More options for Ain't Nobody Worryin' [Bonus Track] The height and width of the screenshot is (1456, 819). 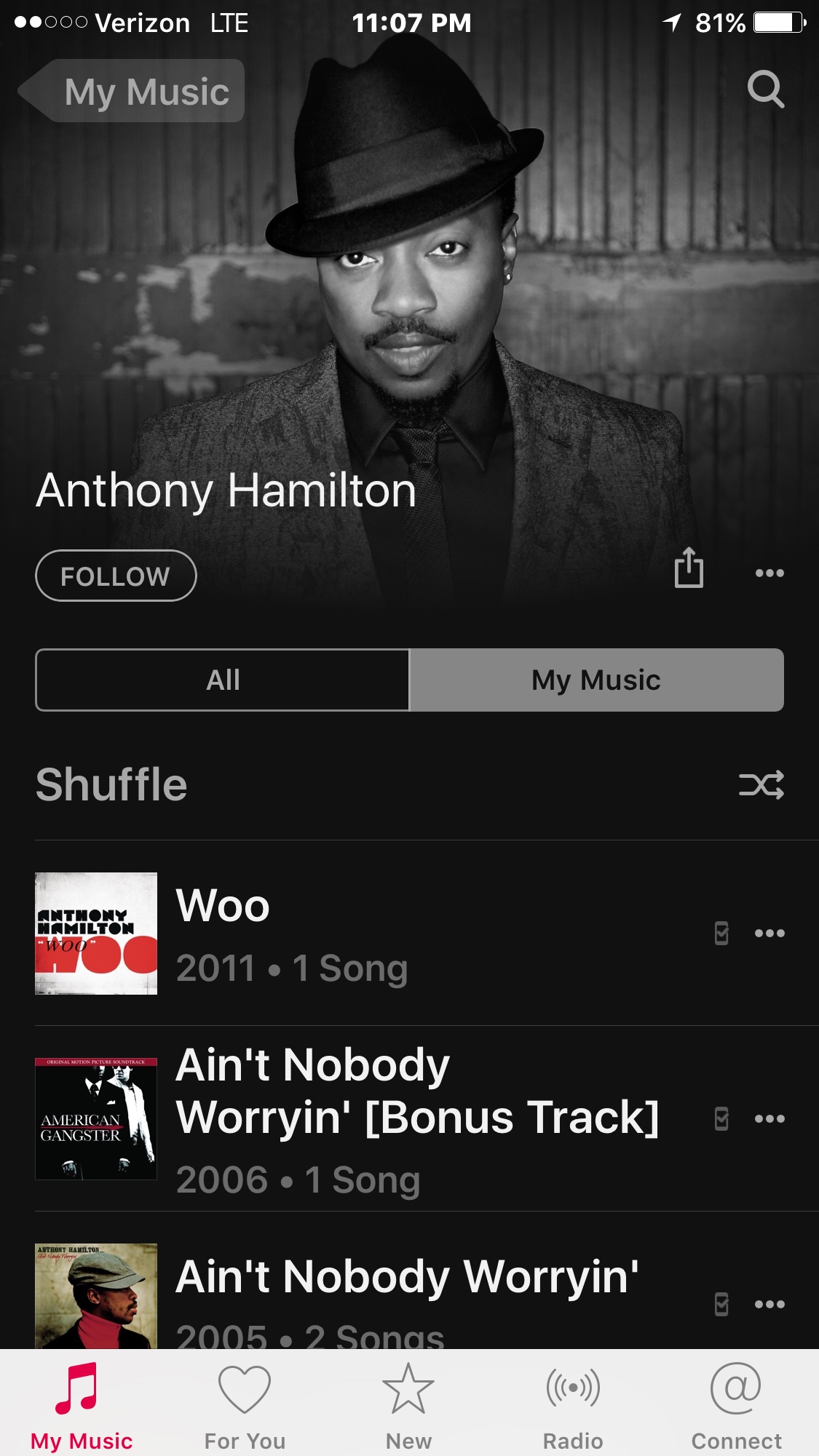coord(769,1119)
